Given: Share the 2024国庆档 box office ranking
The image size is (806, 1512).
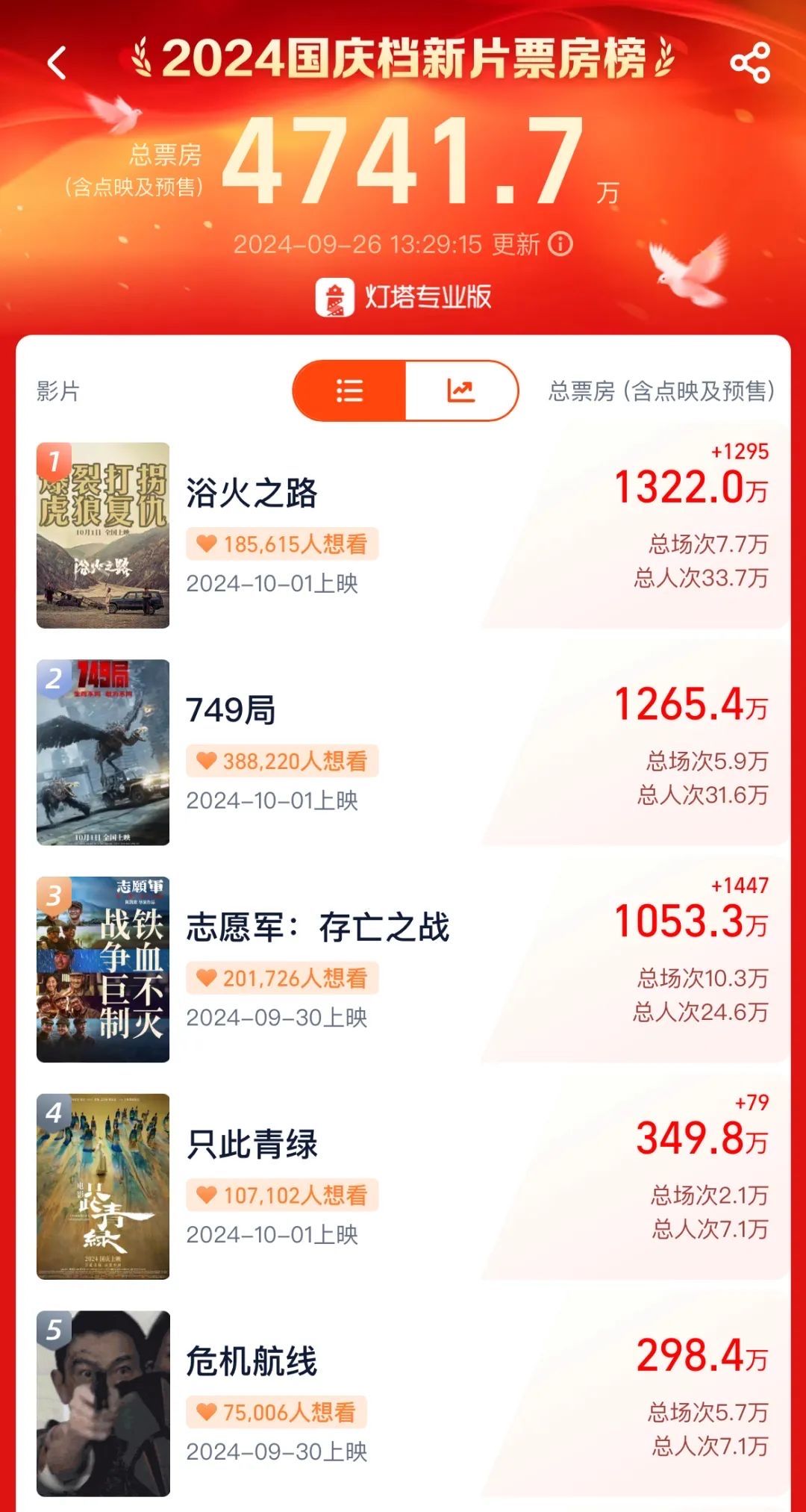Looking at the screenshot, I should pyautogui.click(x=749, y=63).
